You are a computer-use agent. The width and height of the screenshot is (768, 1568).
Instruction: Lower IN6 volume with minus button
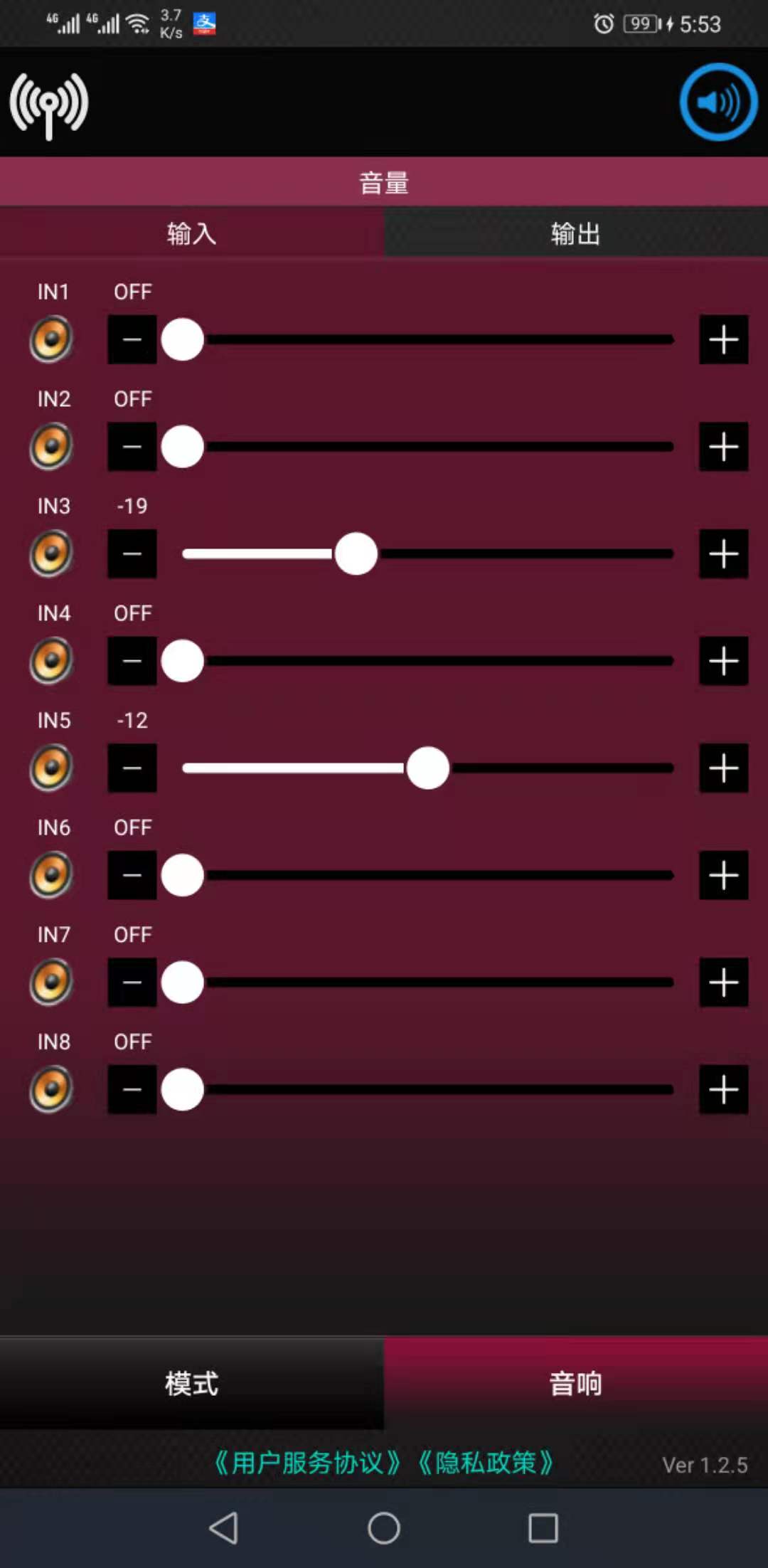tap(132, 875)
